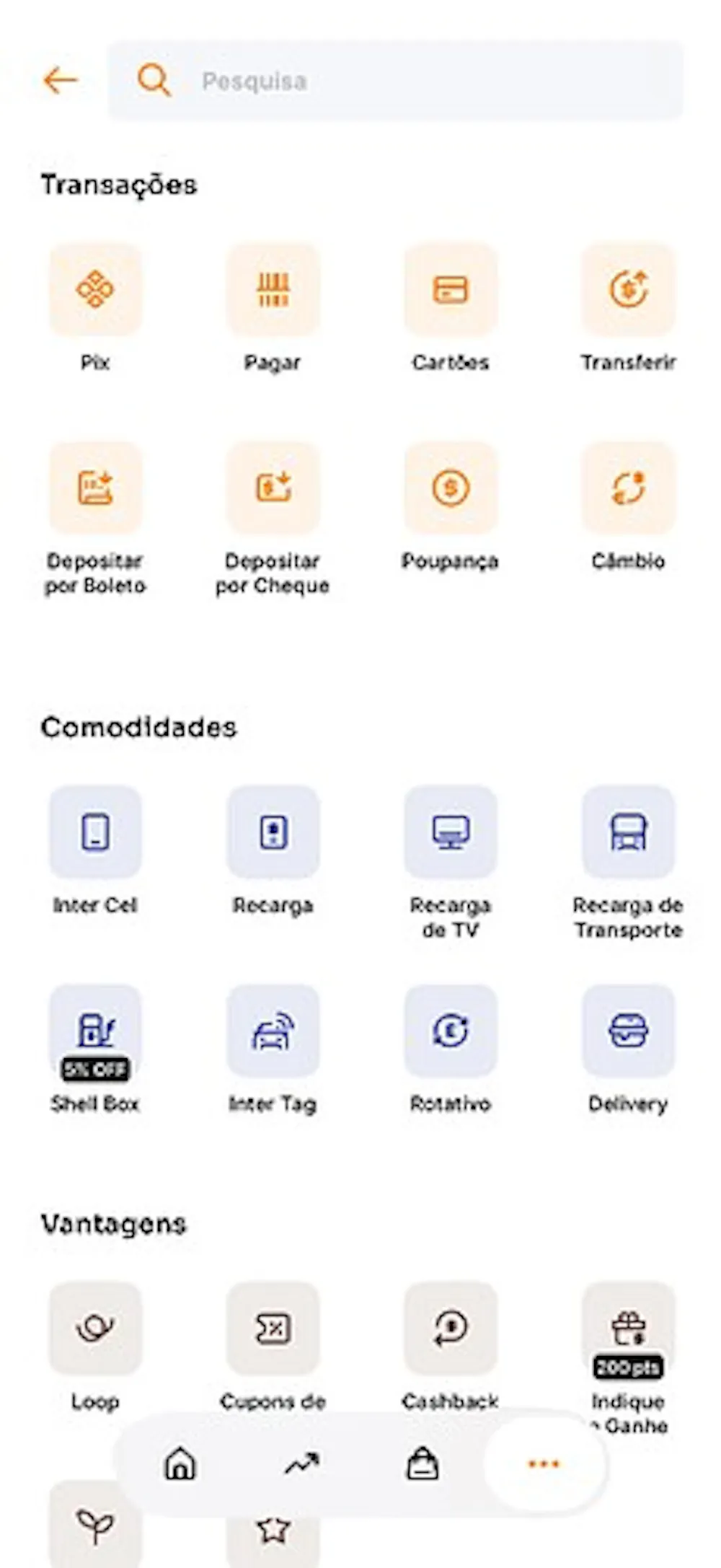Launch Inter Cel service
The width and height of the screenshot is (721, 1568).
(95, 832)
